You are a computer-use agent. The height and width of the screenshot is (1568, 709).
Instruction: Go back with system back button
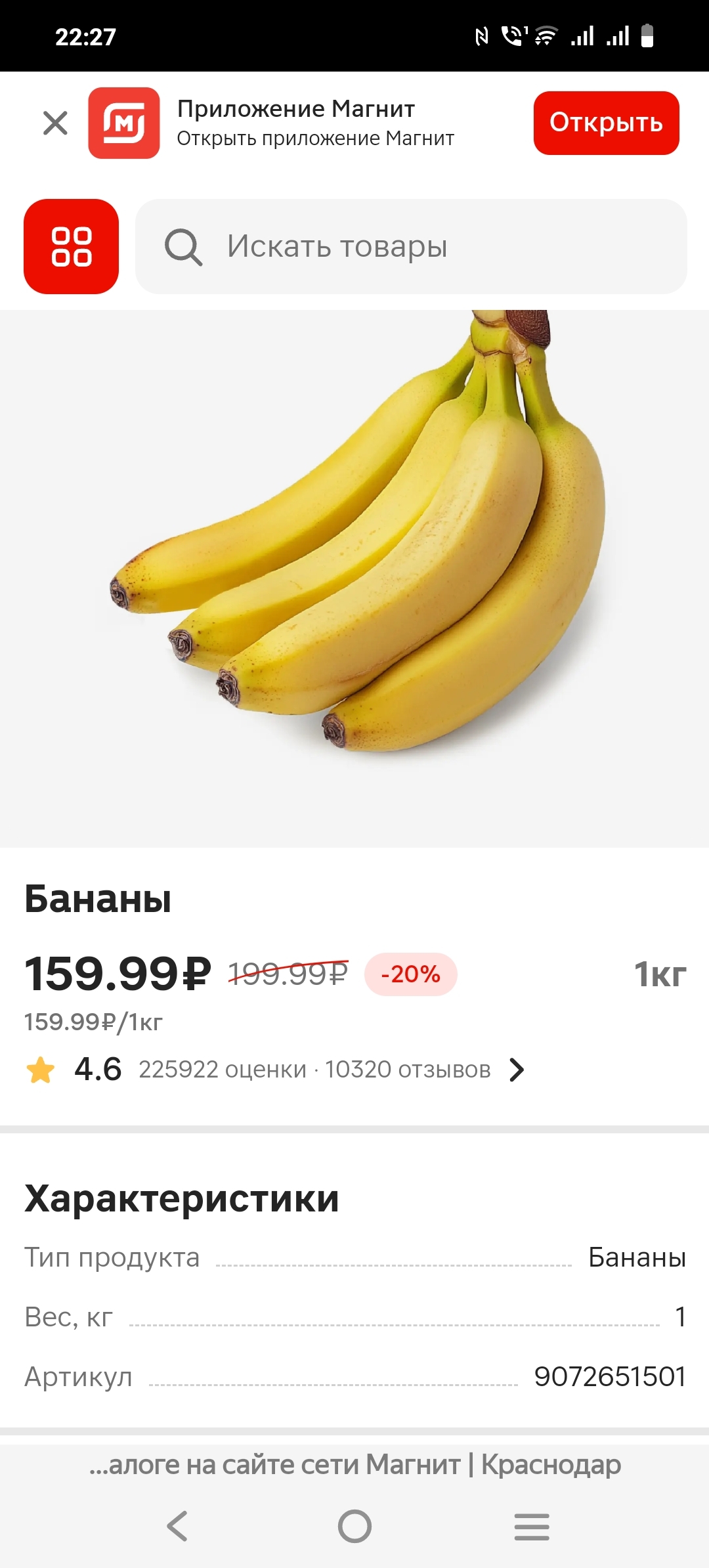coord(177,1526)
